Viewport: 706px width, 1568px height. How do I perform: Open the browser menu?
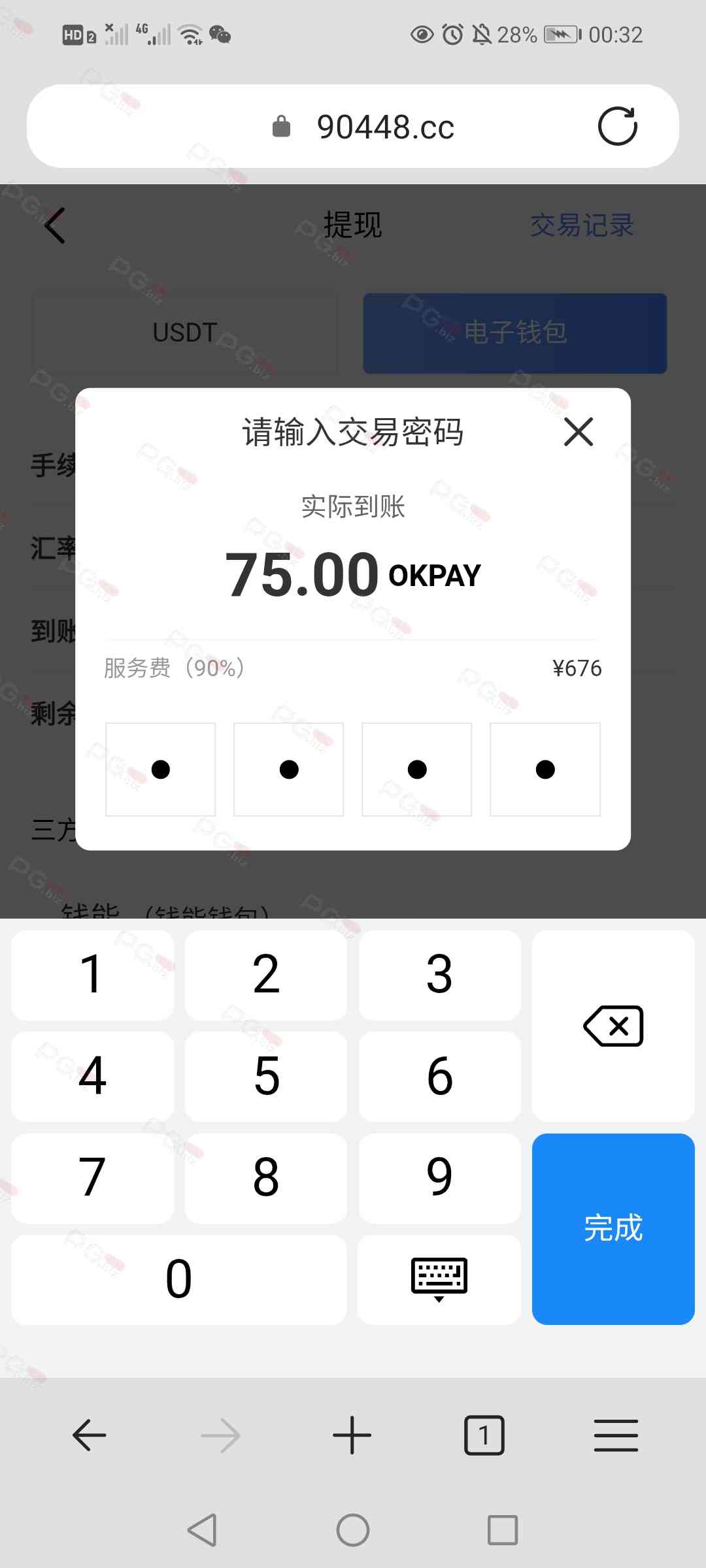point(616,1435)
